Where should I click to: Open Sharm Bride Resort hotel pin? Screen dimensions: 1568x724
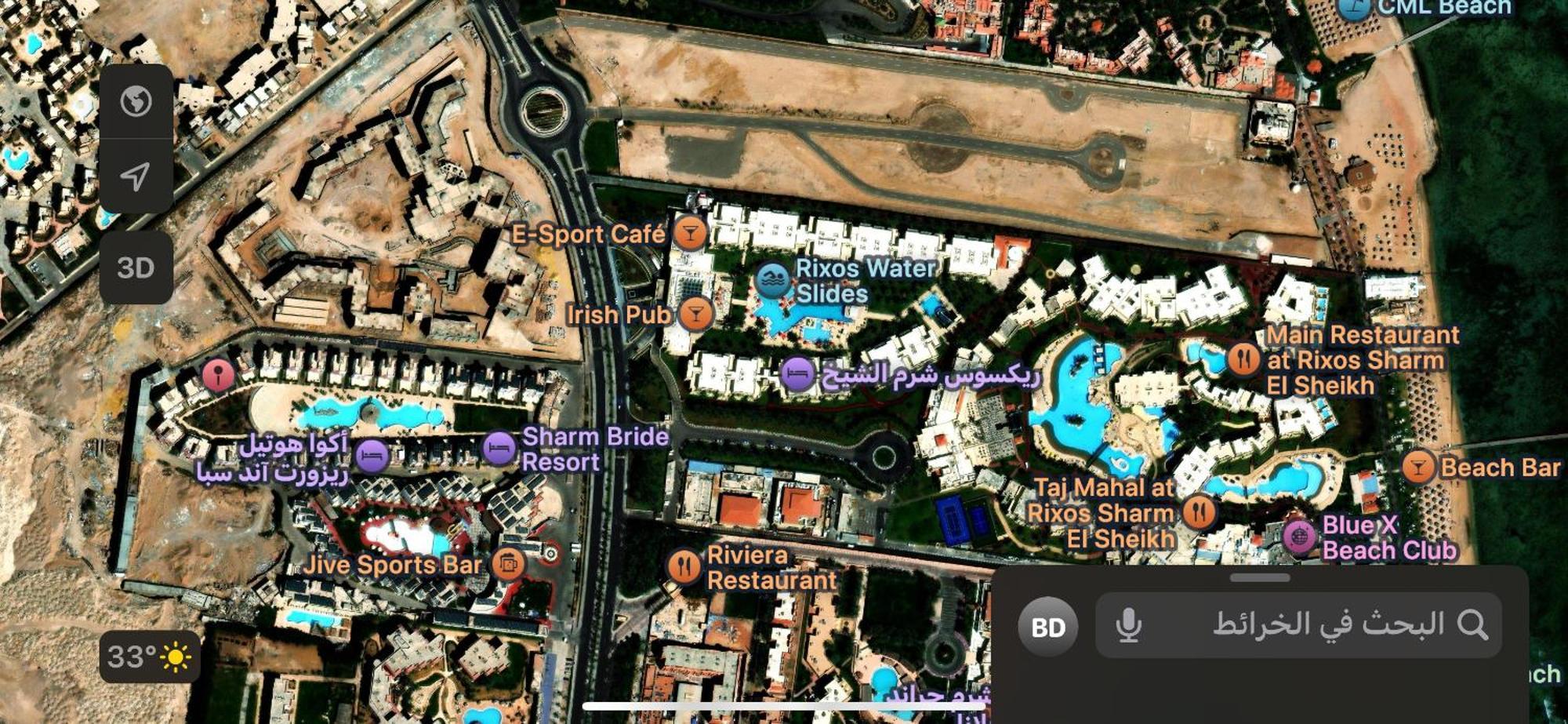click(499, 449)
